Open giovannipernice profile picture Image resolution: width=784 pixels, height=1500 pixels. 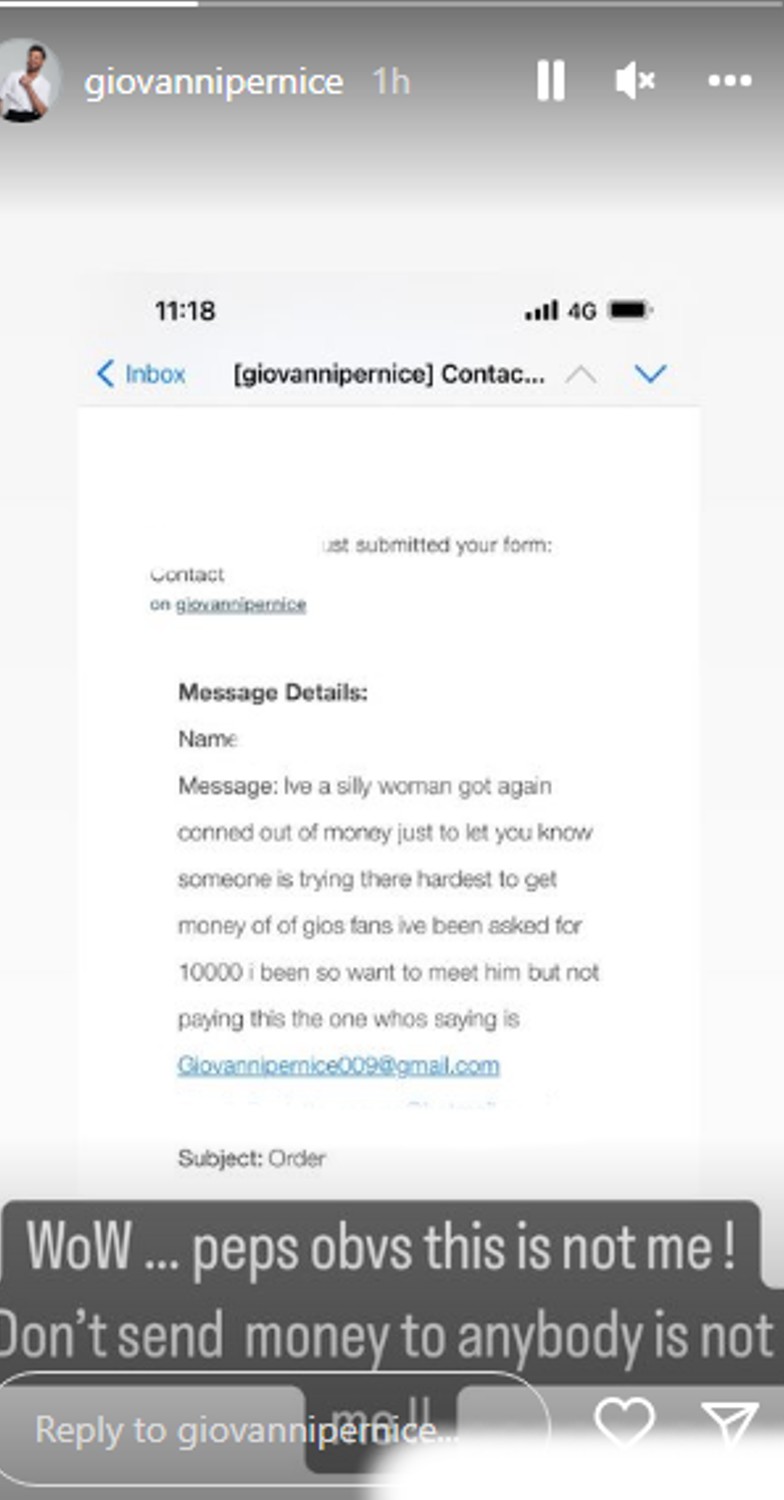30,81
